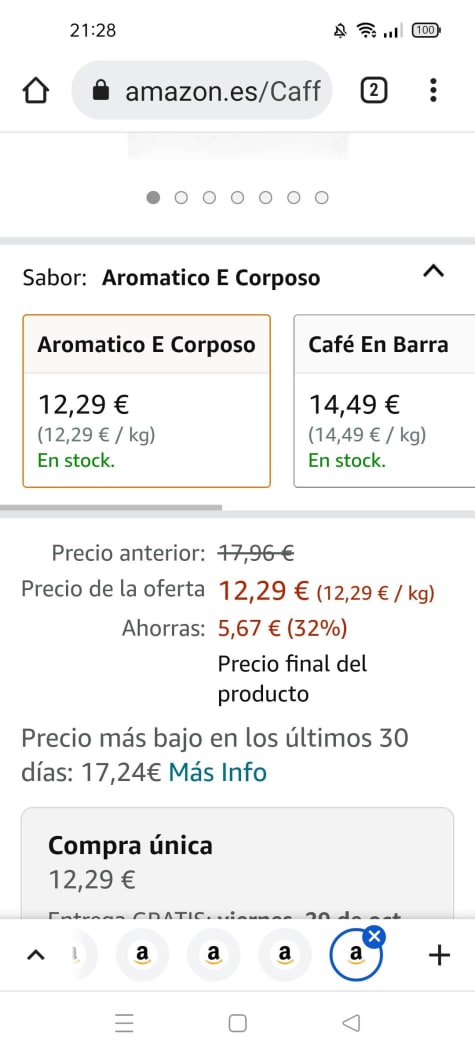The image size is (475, 1056).
Task: Choose the Café En Barra flavor option
Action: pyautogui.click(x=384, y=401)
